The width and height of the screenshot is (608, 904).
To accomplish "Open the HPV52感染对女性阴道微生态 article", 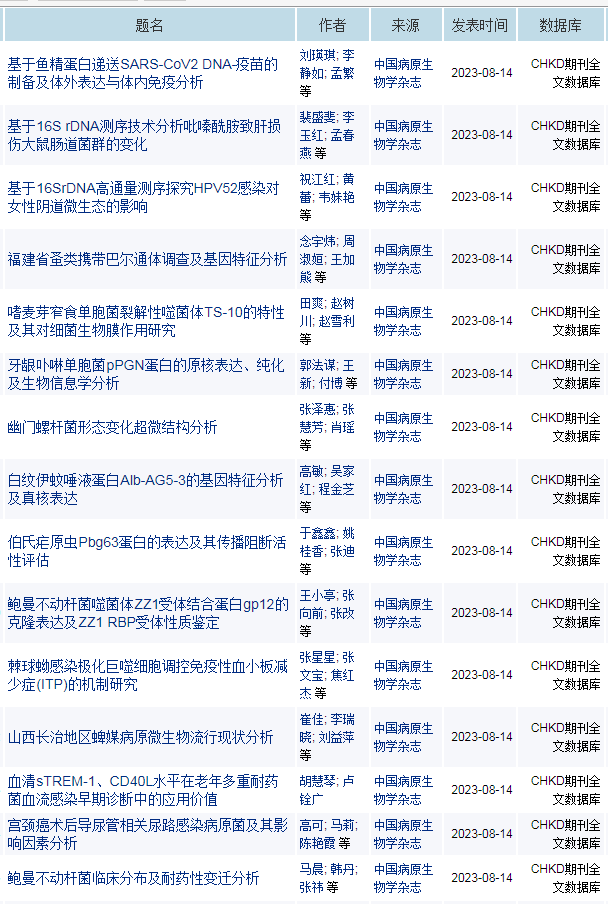I will (x=142, y=197).
